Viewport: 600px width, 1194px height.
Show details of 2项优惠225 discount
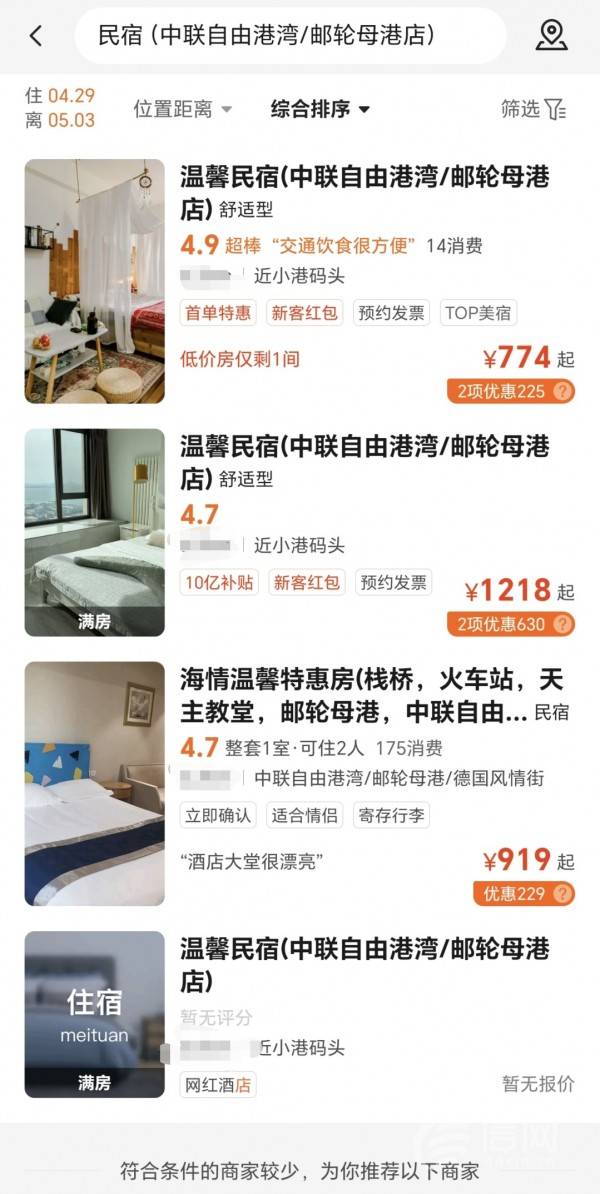[511, 391]
